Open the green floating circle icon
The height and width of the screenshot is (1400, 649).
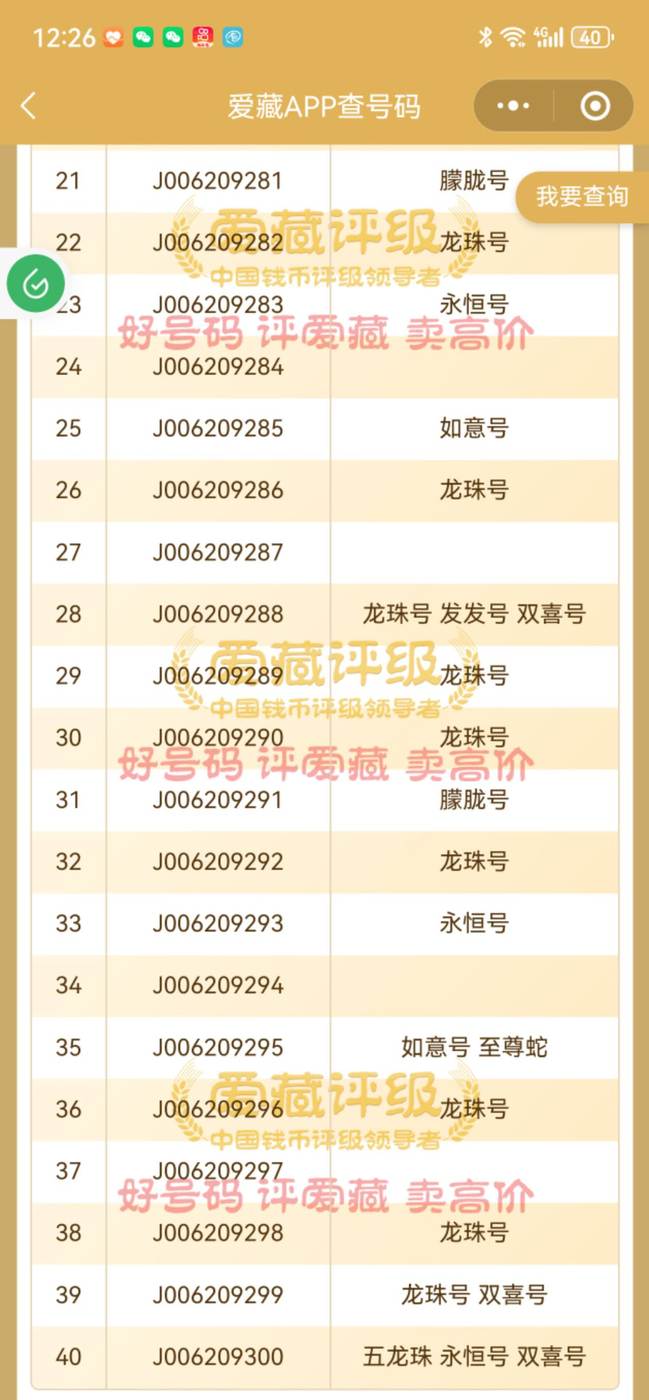click(36, 284)
